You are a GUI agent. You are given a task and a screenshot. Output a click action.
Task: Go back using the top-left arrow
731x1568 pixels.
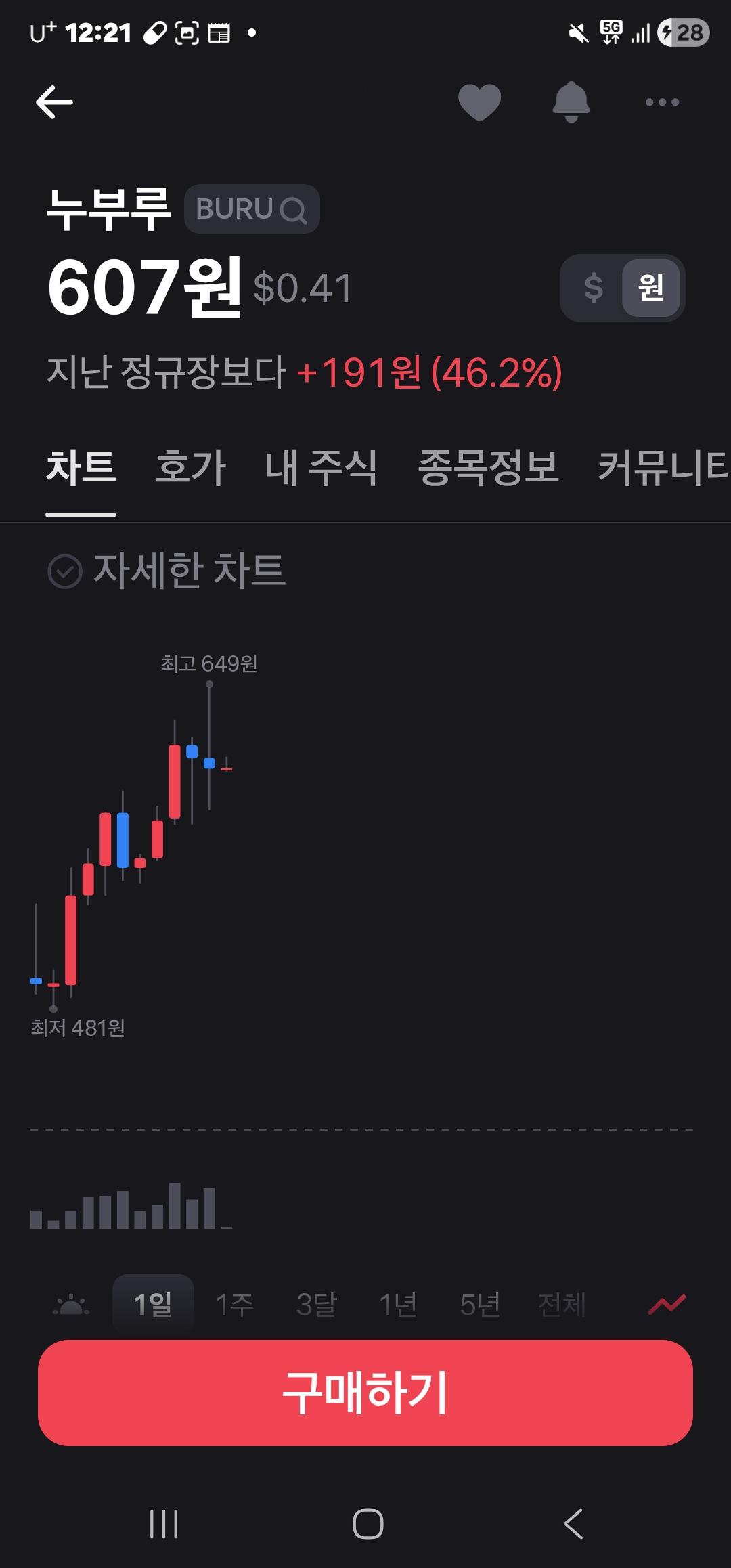[x=54, y=103]
